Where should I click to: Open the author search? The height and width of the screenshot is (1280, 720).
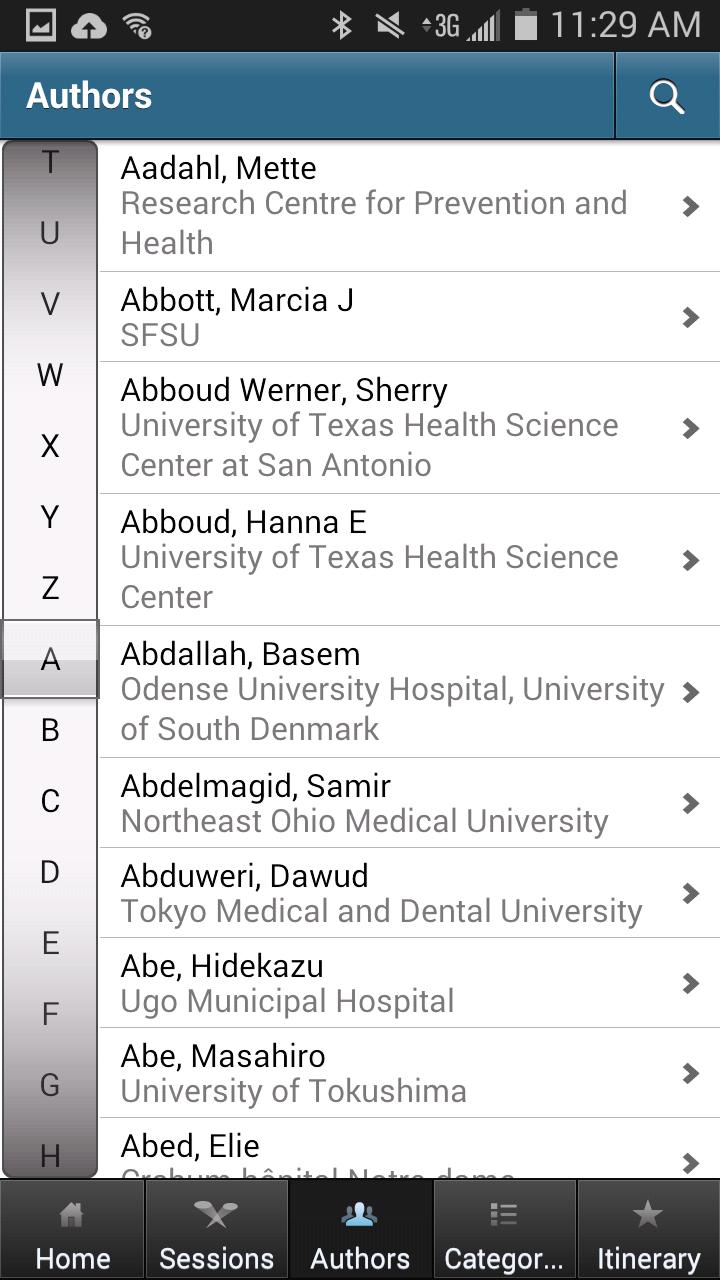664,97
